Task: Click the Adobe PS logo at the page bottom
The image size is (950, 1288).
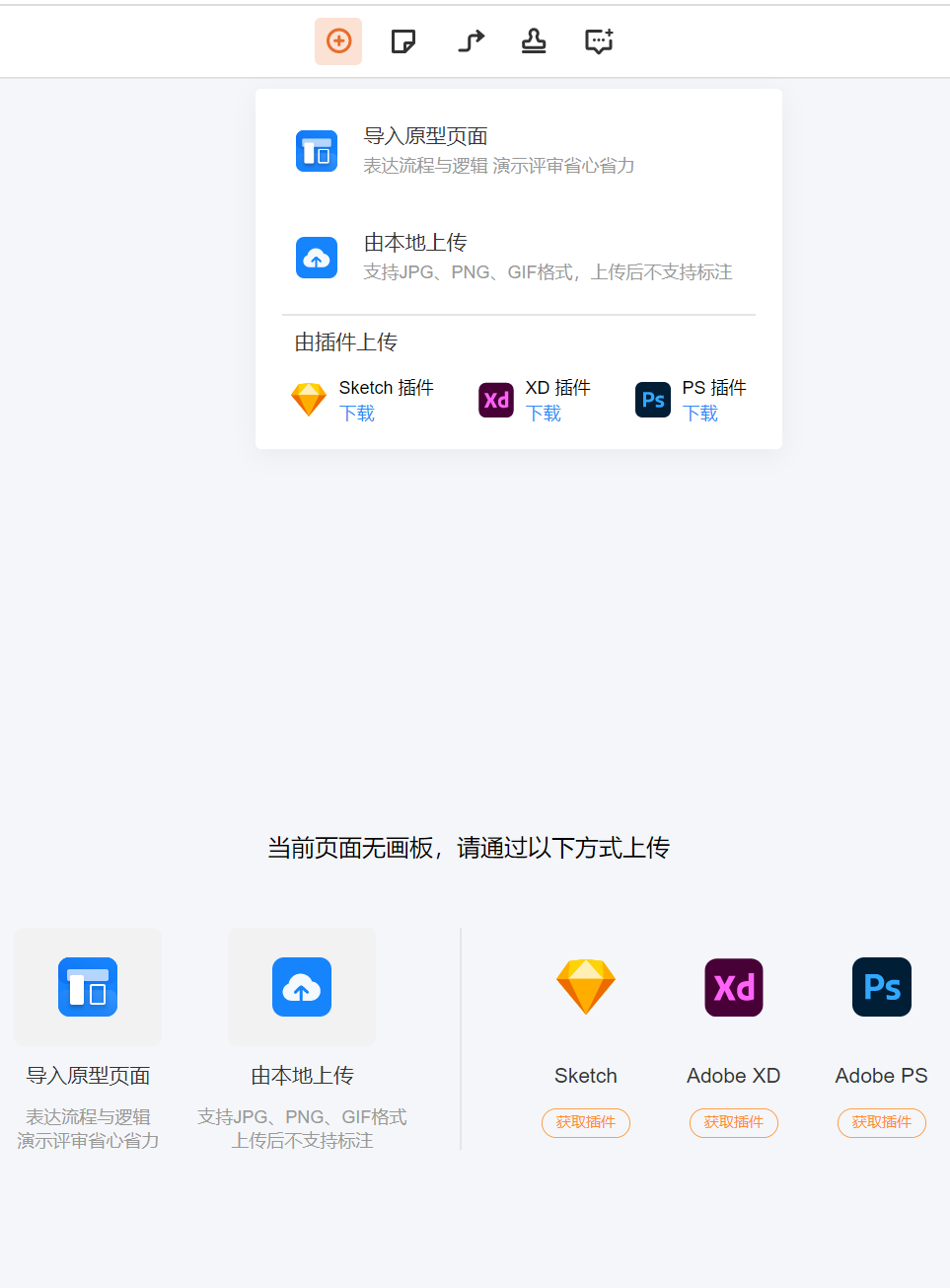Action: pos(881,987)
